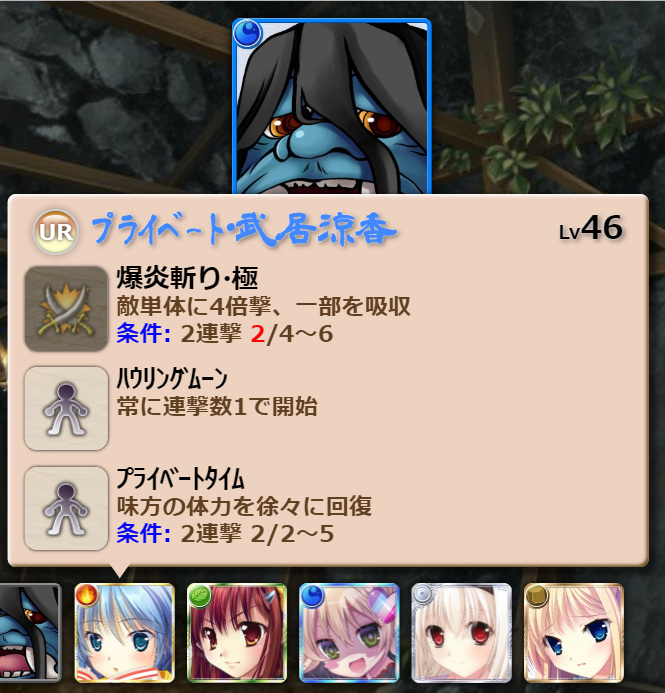Tap the 爆炎斬り・極 skill icon

click(x=66, y=308)
